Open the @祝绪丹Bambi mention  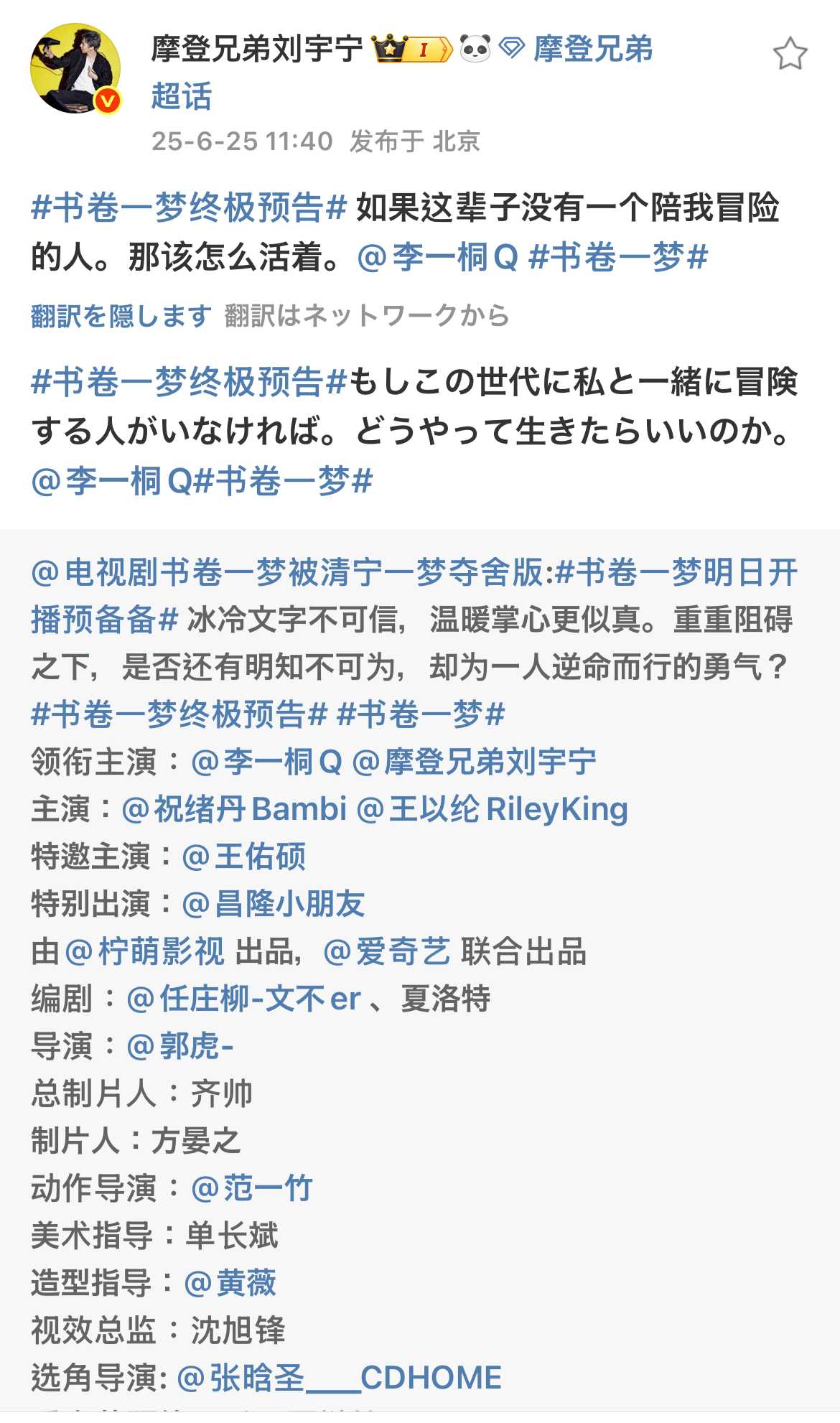[234, 809]
